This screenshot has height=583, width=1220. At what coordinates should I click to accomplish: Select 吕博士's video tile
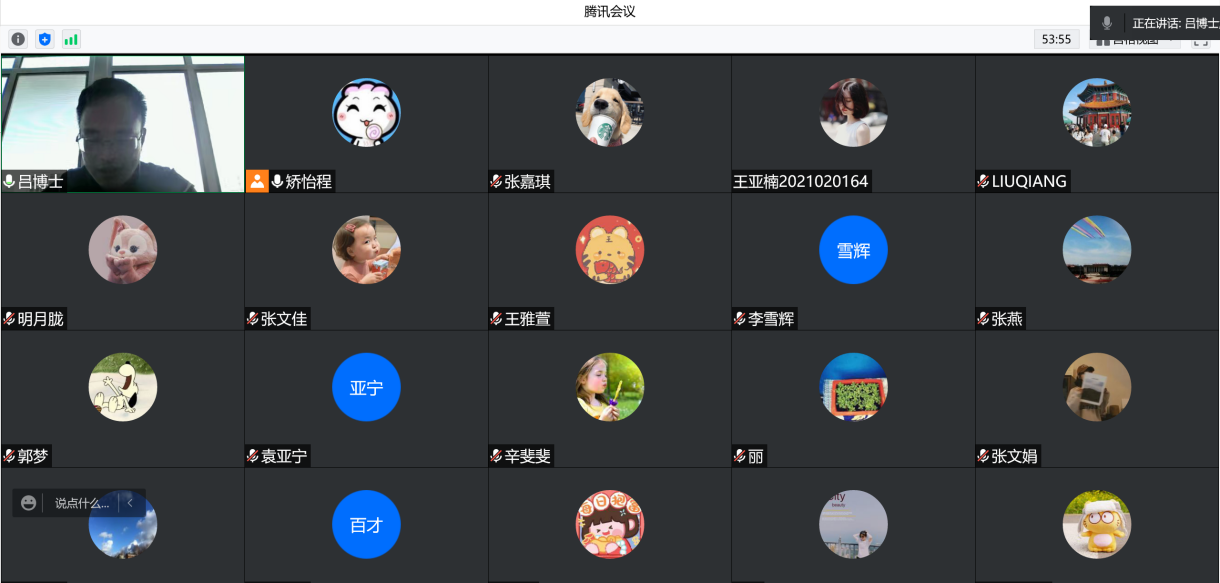pos(122,123)
